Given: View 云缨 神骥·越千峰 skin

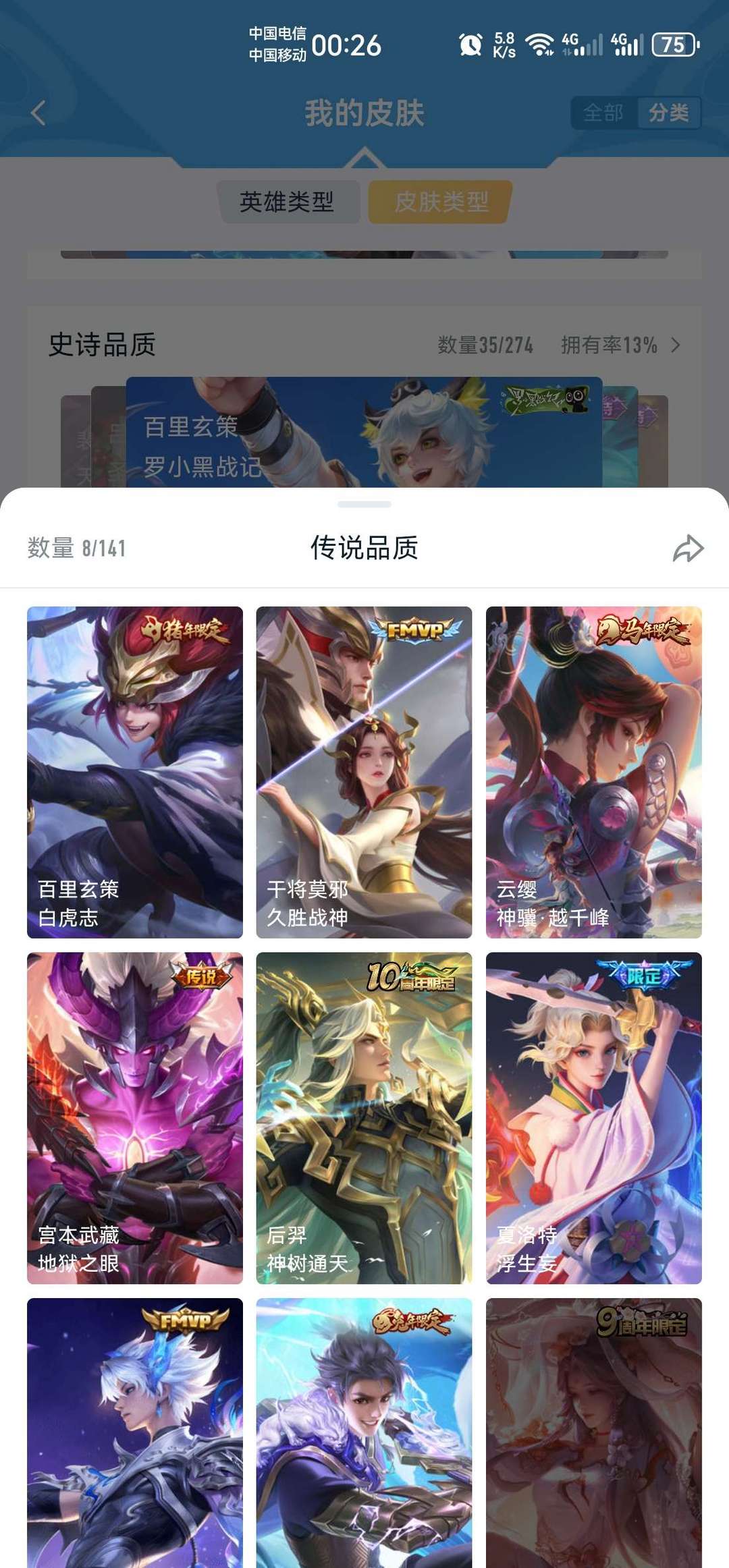Looking at the screenshot, I should (x=593, y=772).
